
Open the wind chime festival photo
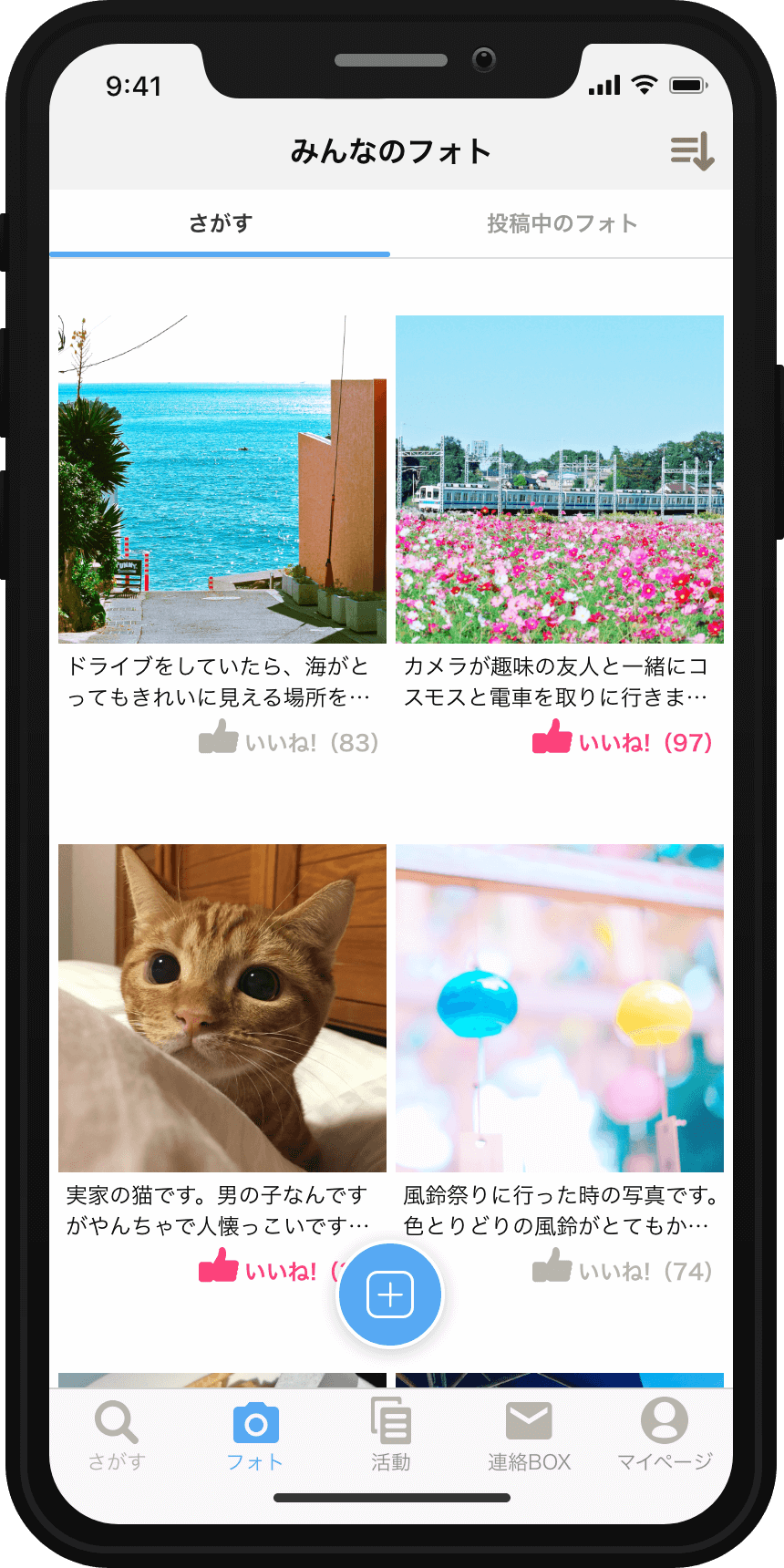click(x=560, y=1008)
